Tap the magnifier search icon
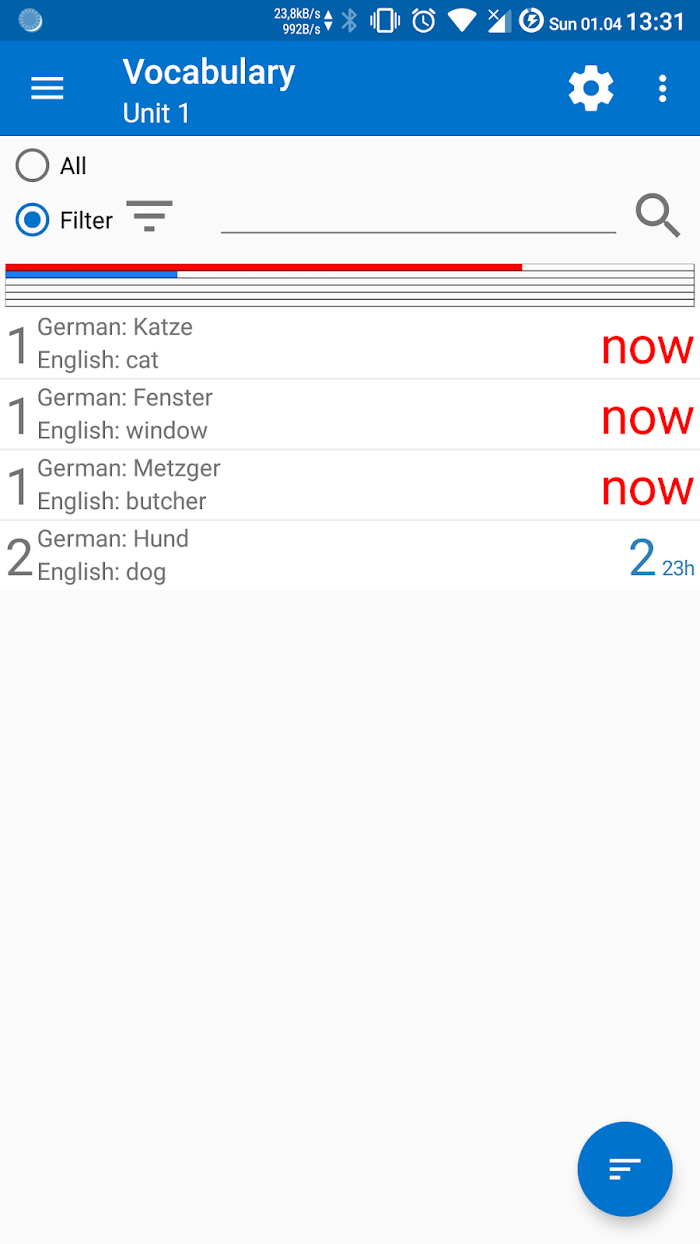This screenshot has height=1244, width=700. click(658, 216)
